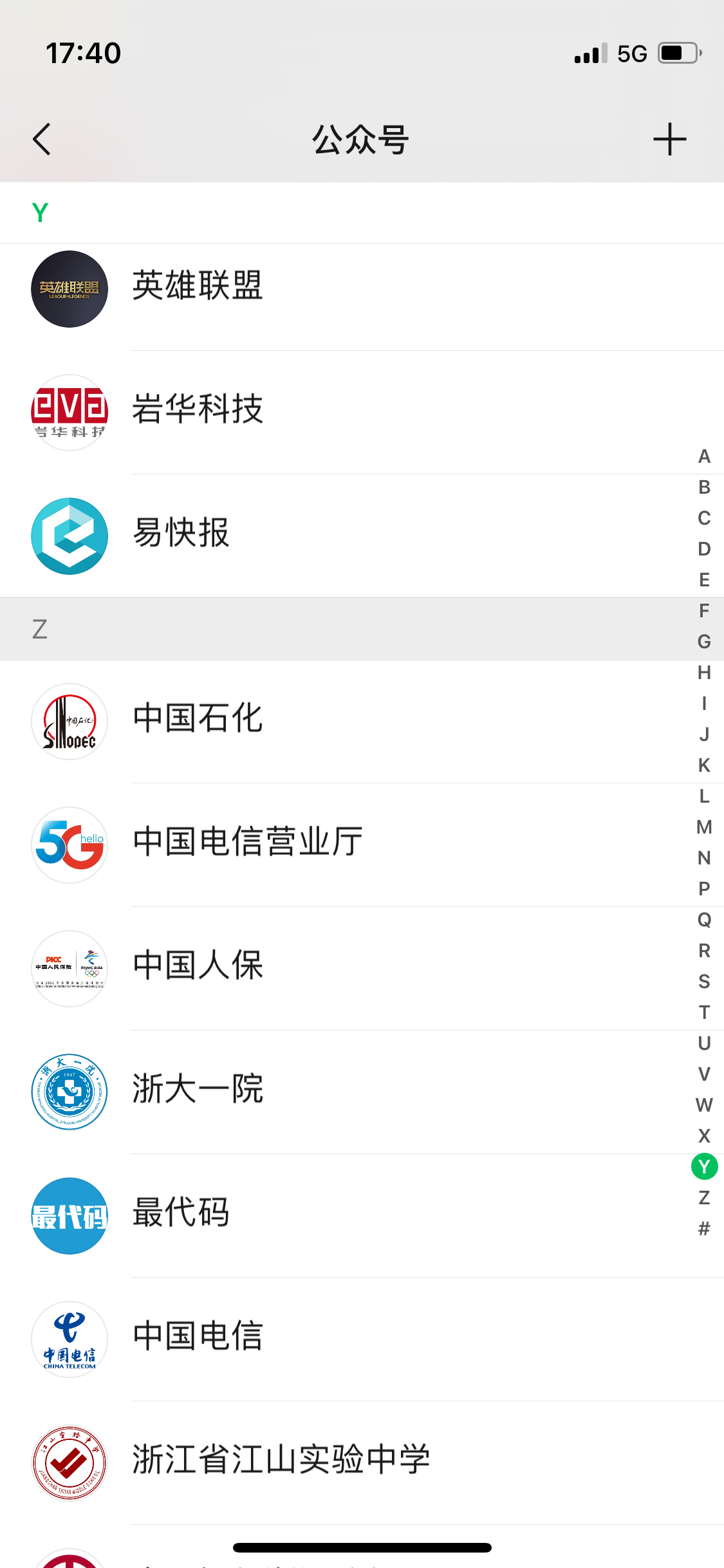The image size is (724, 1568).
Task: Open 中国电信营业厅 account
Action: pyautogui.click(x=362, y=845)
